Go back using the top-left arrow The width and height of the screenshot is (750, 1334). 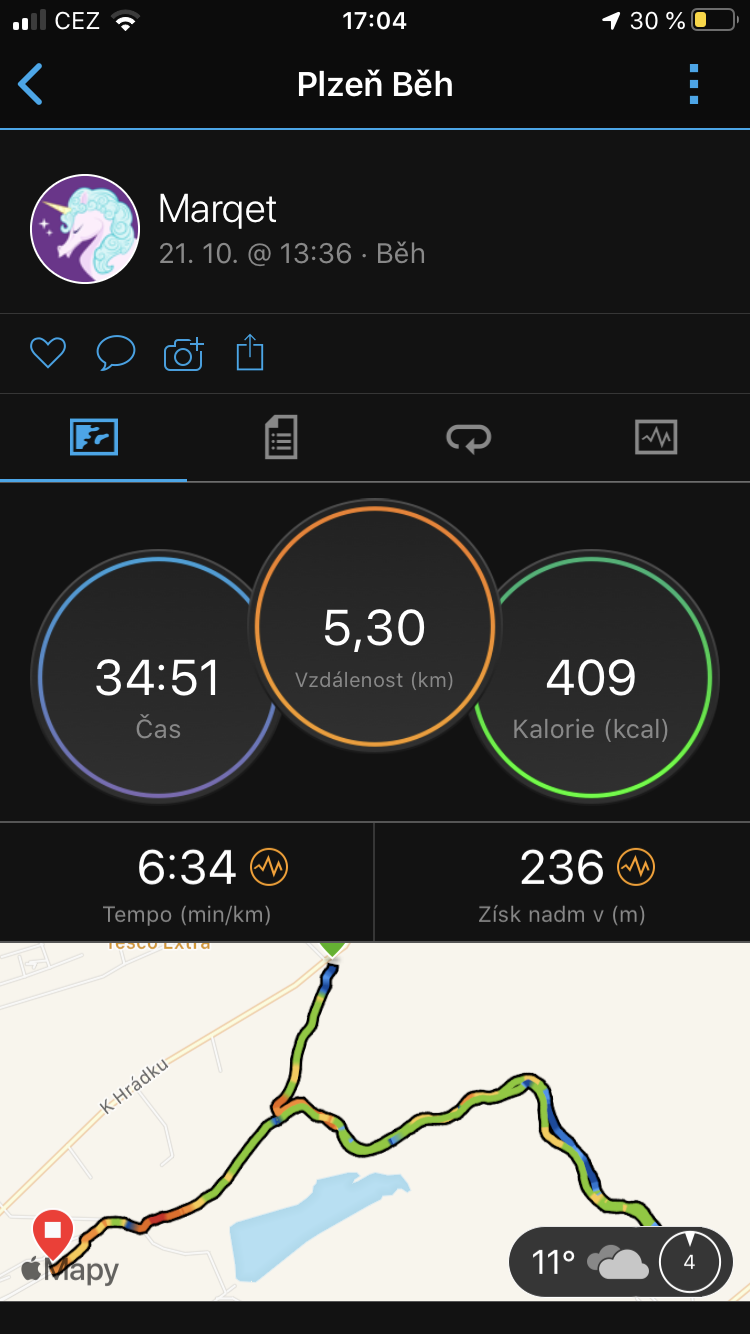pyautogui.click(x=31, y=85)
